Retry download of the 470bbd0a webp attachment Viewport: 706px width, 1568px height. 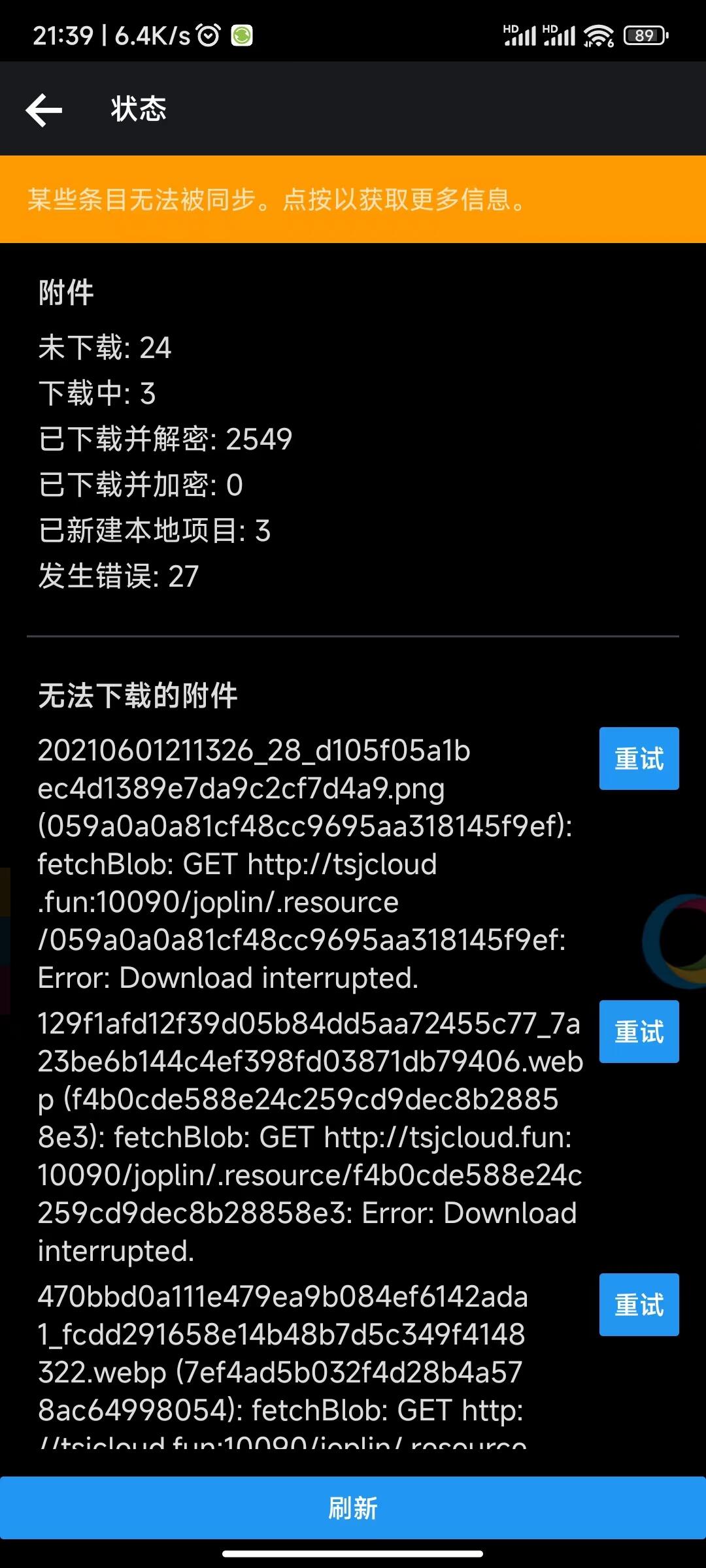point(639,1305)
